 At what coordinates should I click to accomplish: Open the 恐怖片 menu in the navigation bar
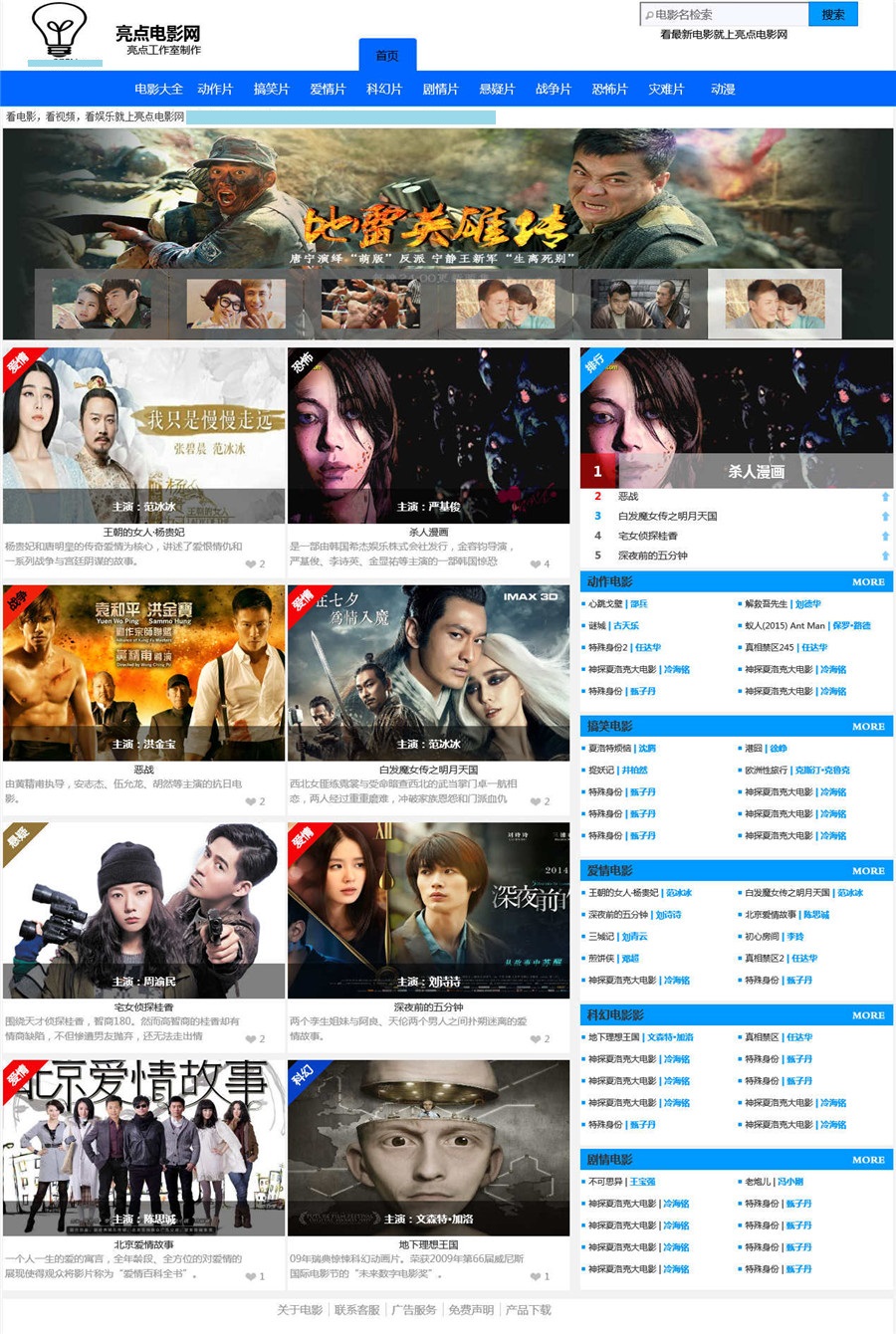tap(608, 89)
